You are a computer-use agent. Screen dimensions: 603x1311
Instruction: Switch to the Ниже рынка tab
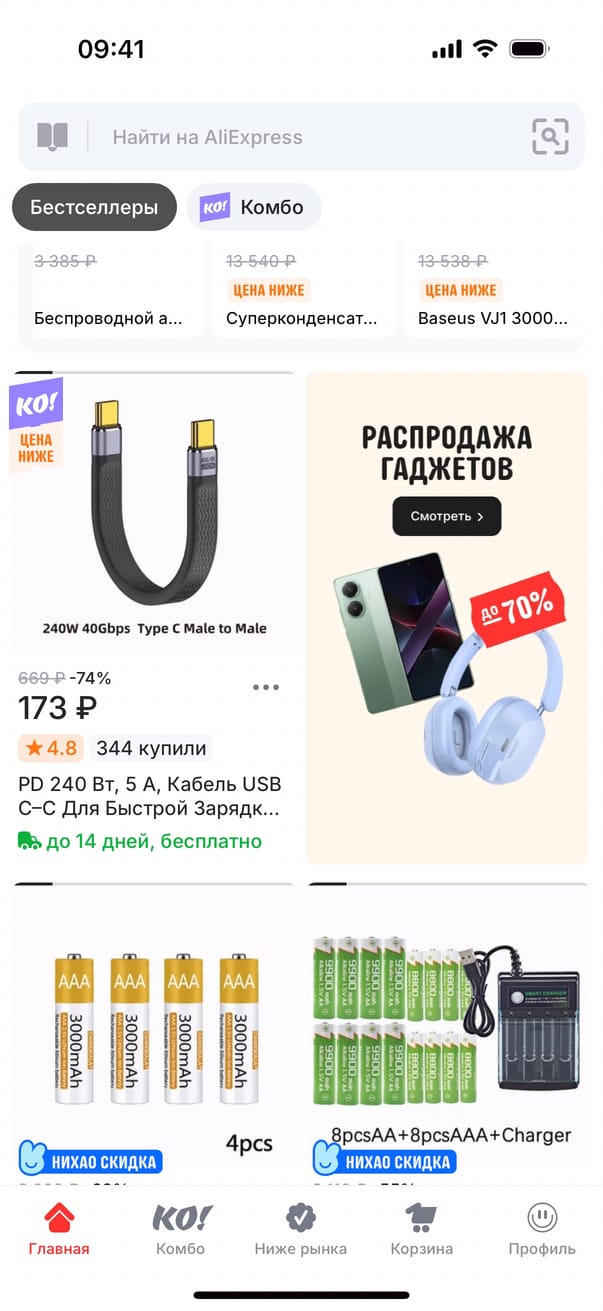click(300, 1229)
